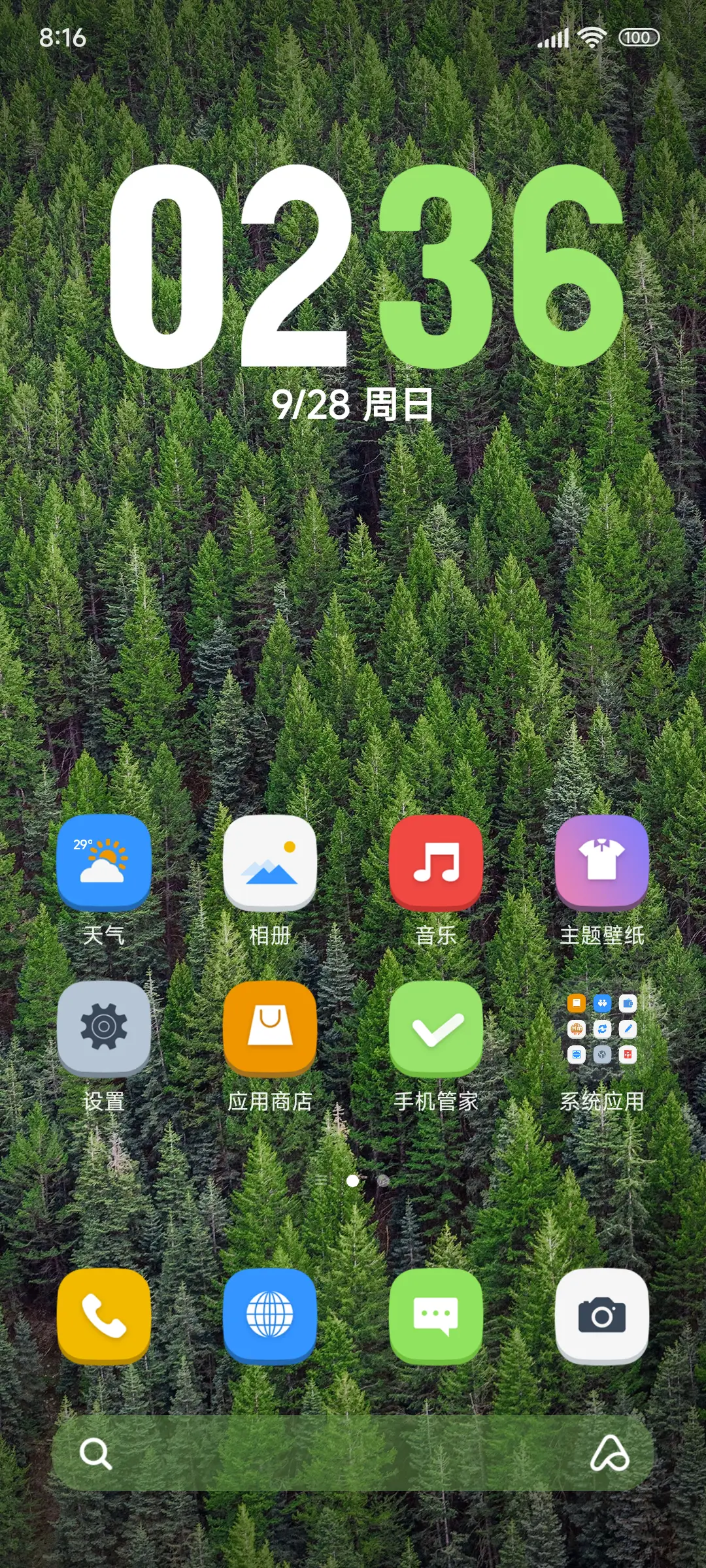The image size is (706, 1568).
Task: Launch the 音乐 music app
Action: (437, 864)
